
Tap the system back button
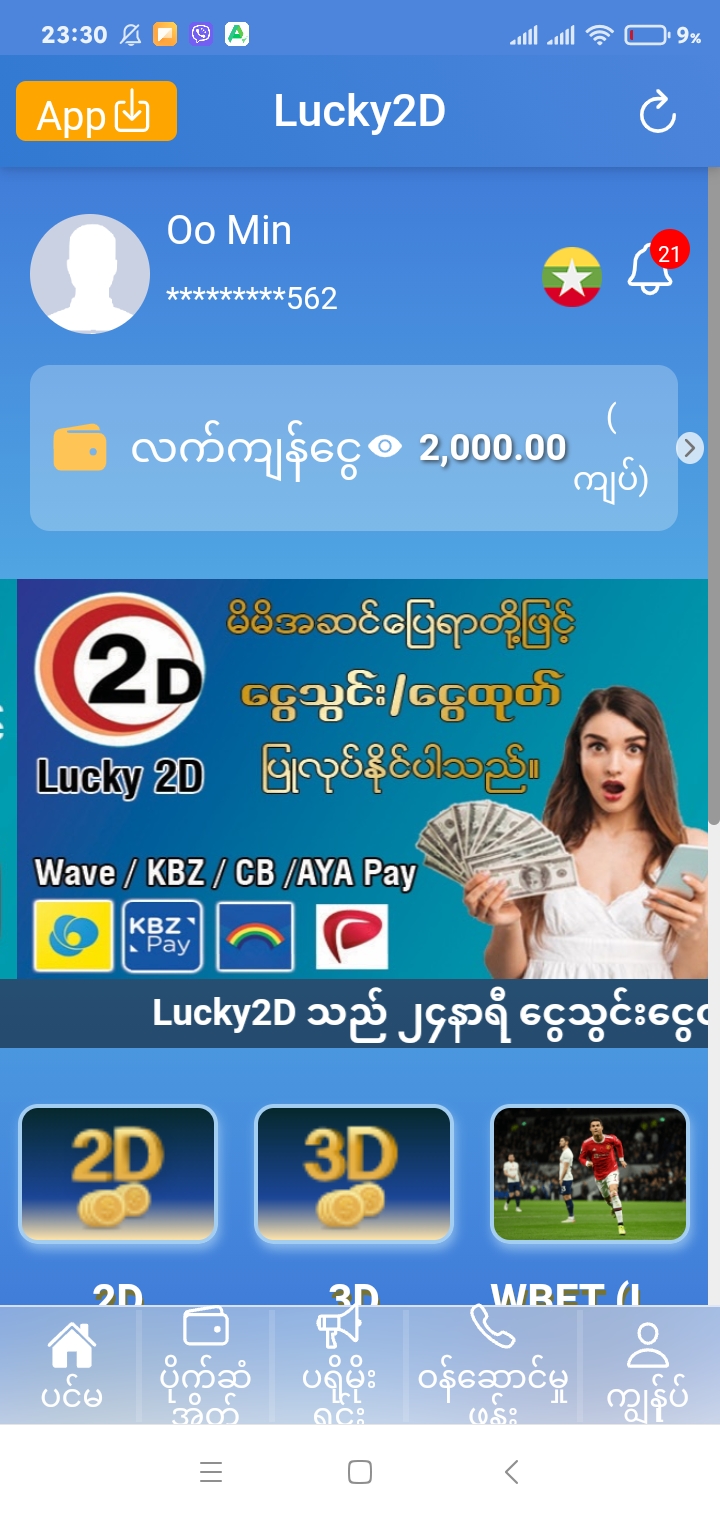tap(511, 1472)
